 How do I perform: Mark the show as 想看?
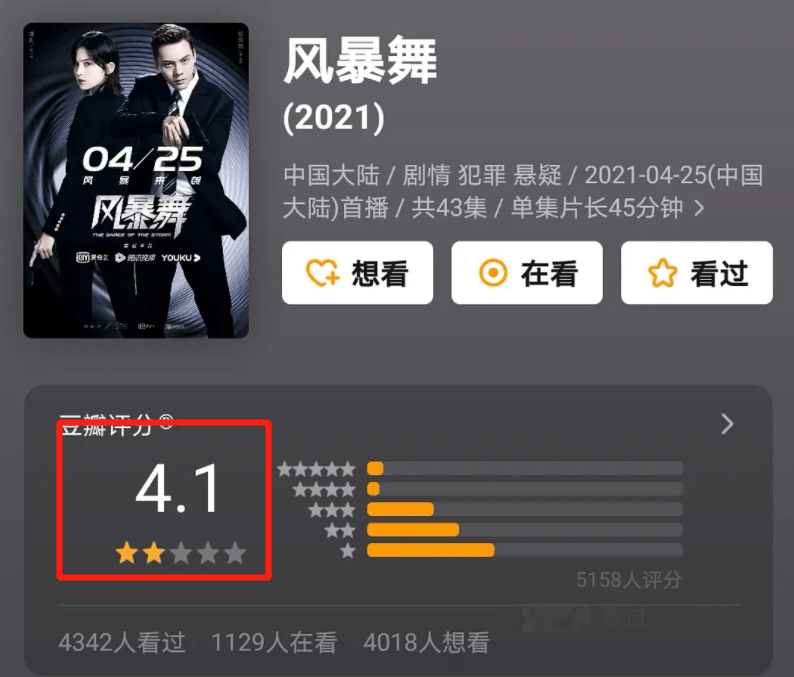tap(357, 273)
